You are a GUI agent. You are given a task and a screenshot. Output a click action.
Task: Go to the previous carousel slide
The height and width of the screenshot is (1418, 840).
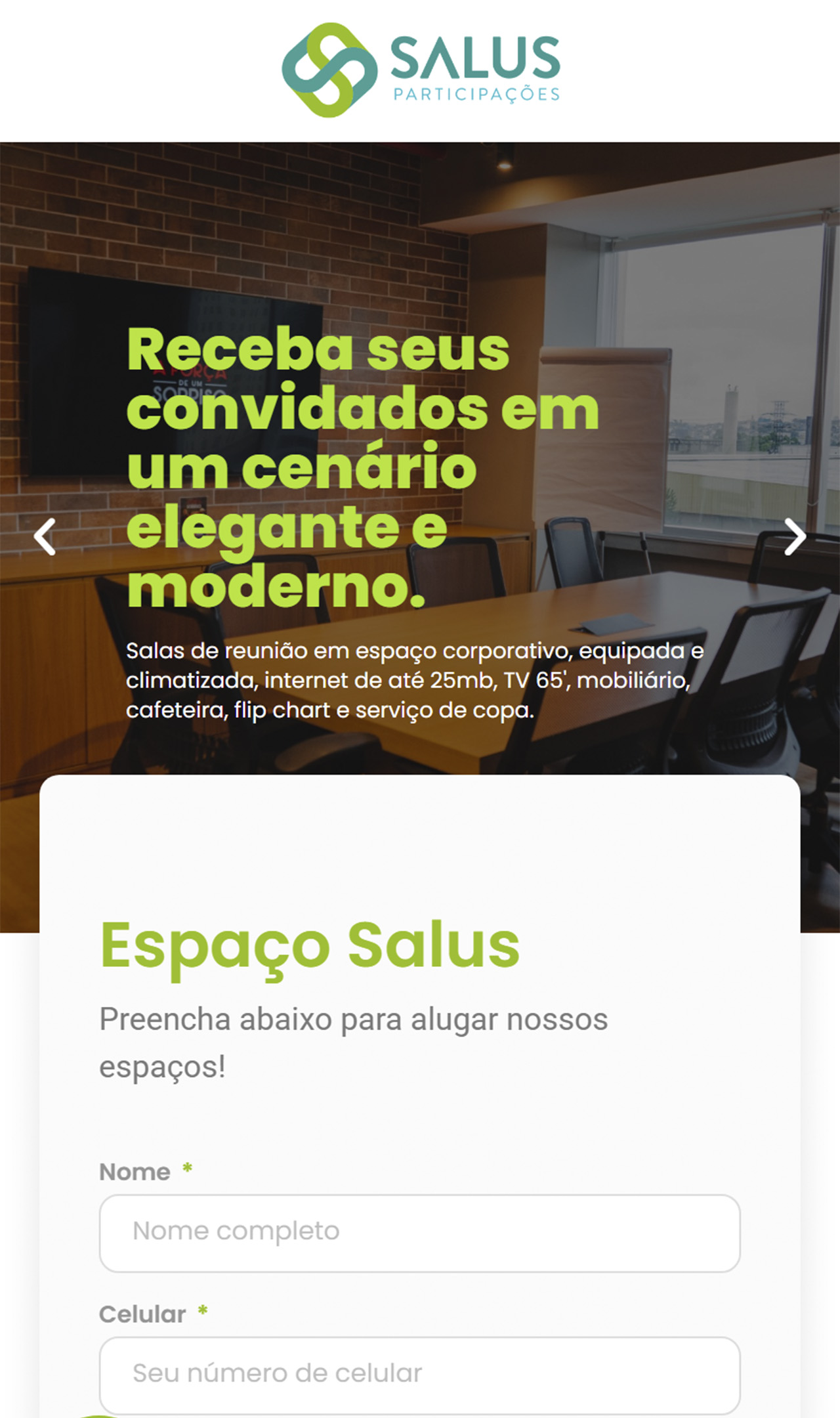[45, 537]
